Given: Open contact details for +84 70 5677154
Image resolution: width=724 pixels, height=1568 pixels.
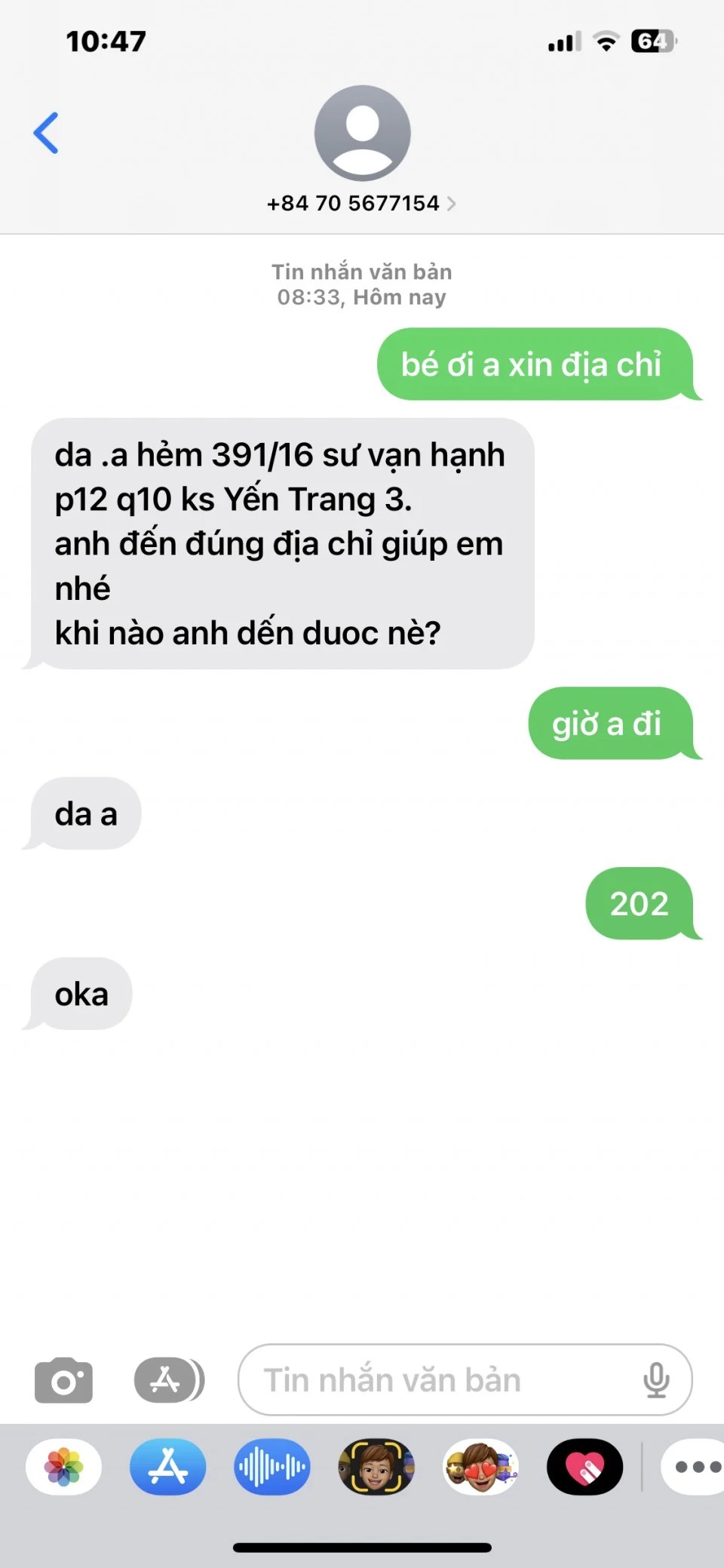Looking at the screenshot, I should click(362, 203).
